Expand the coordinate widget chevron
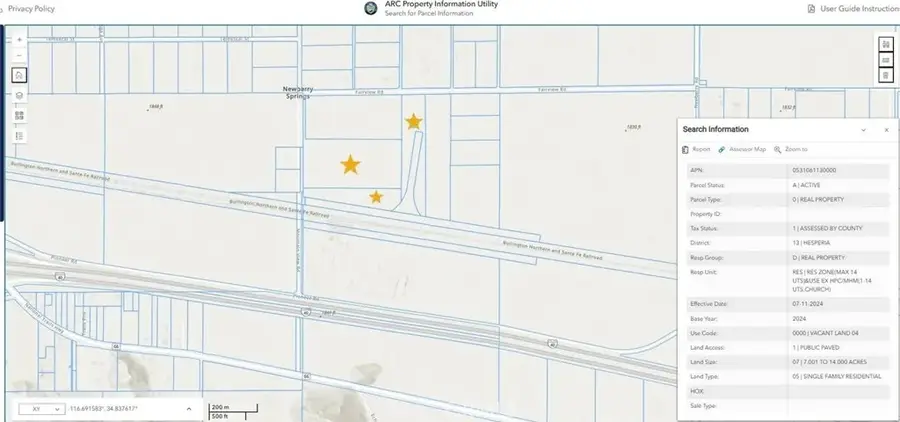Image resolution: width=900 pixels, height=422 pixels. (189, 409)
